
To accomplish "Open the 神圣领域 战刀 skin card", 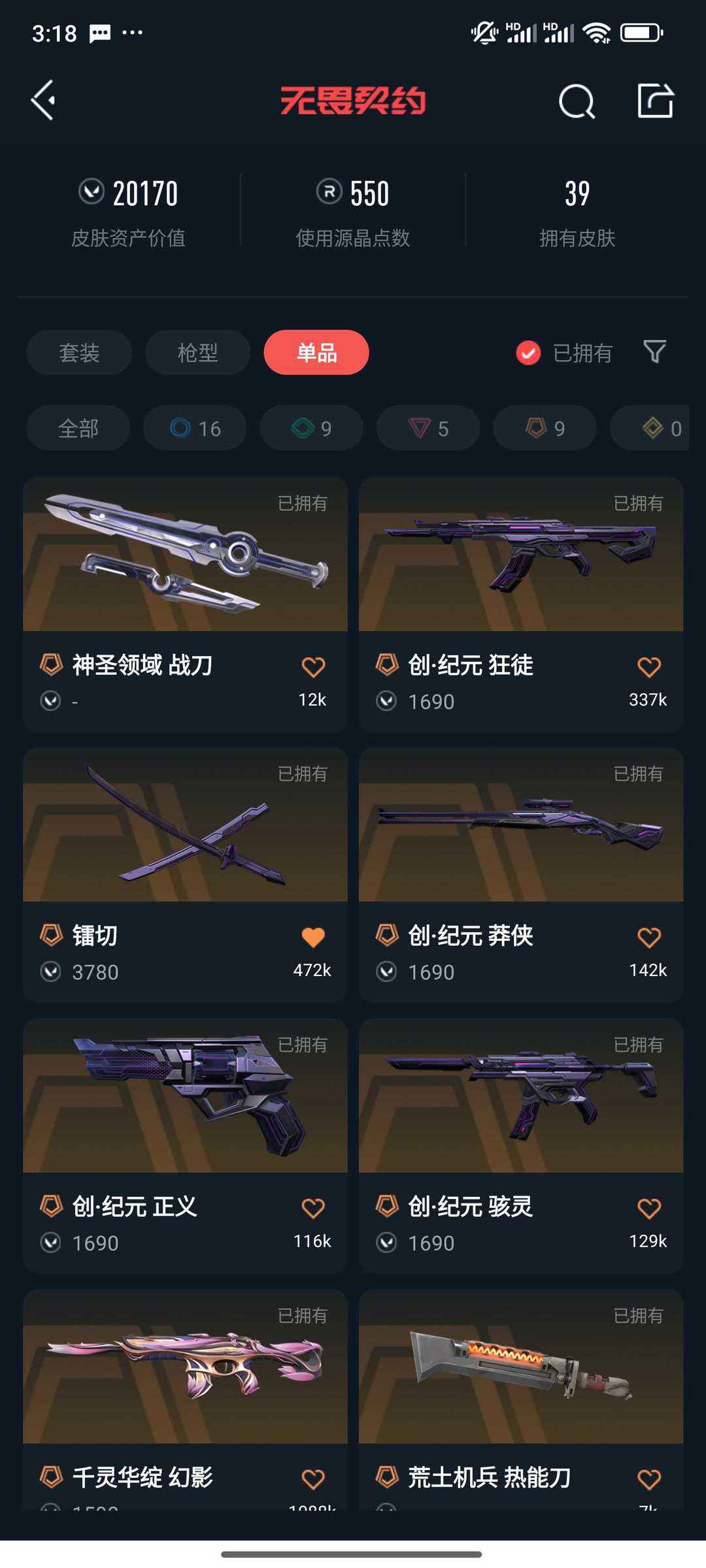I will click(185, 605).
